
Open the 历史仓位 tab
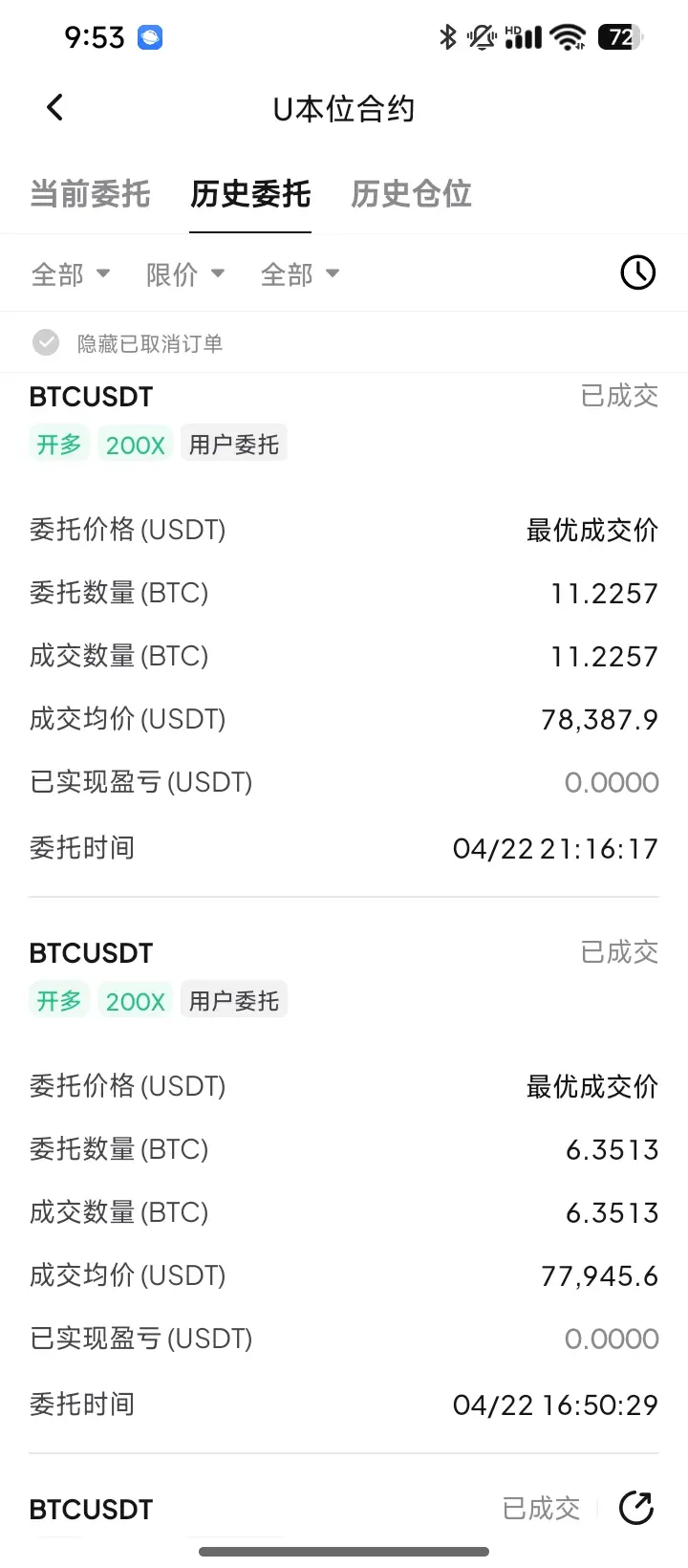coord(411,194)
